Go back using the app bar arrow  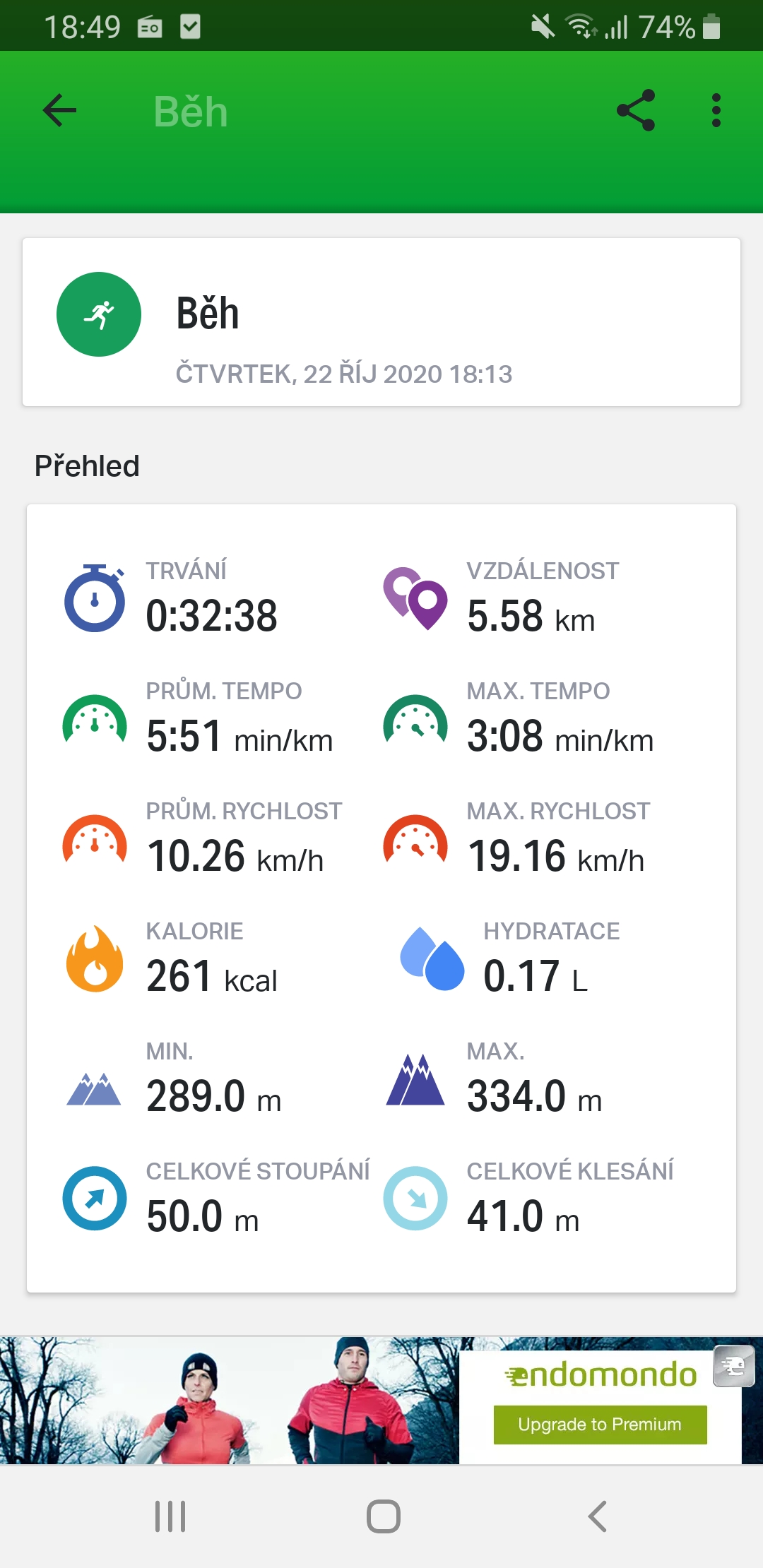[x=59, y=110]
